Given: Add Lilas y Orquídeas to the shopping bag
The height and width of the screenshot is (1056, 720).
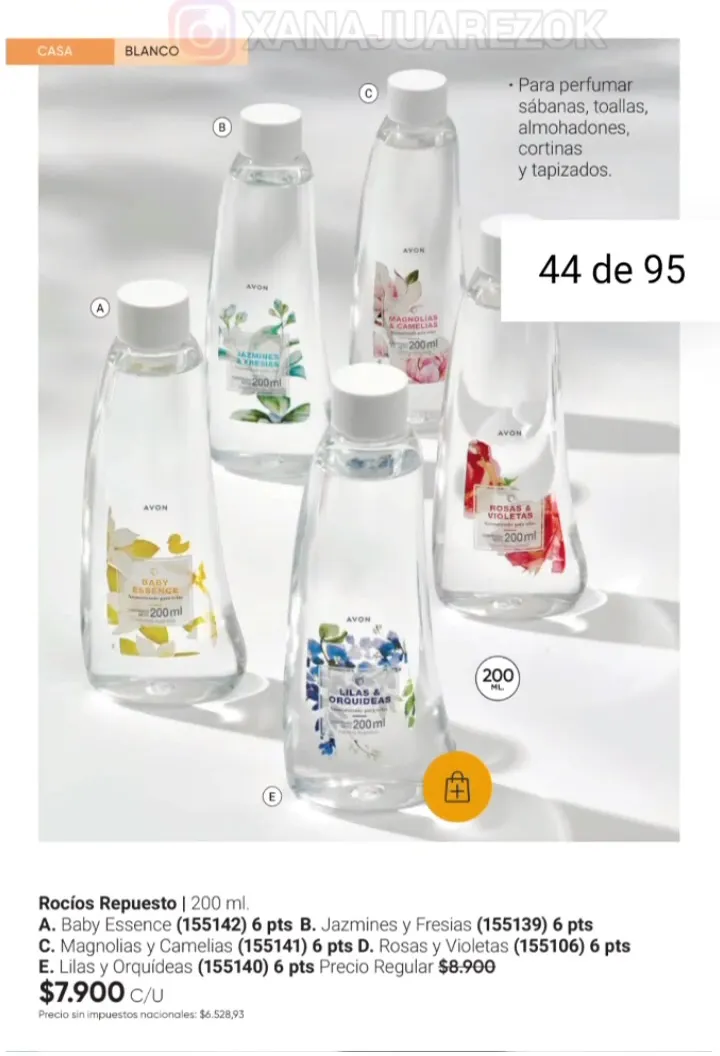Looking at the screenshot, I should [457, 786].
